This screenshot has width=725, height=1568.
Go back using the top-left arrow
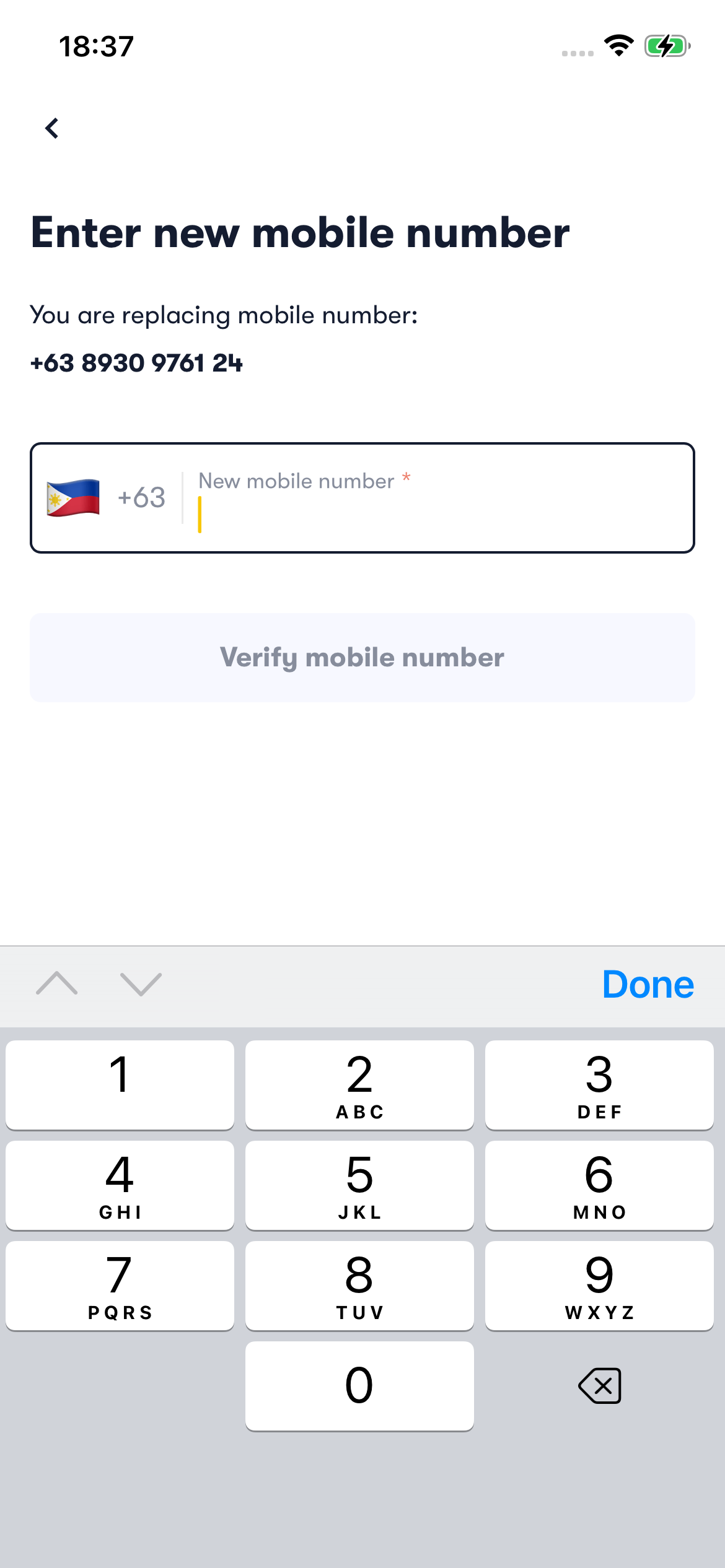52,128
